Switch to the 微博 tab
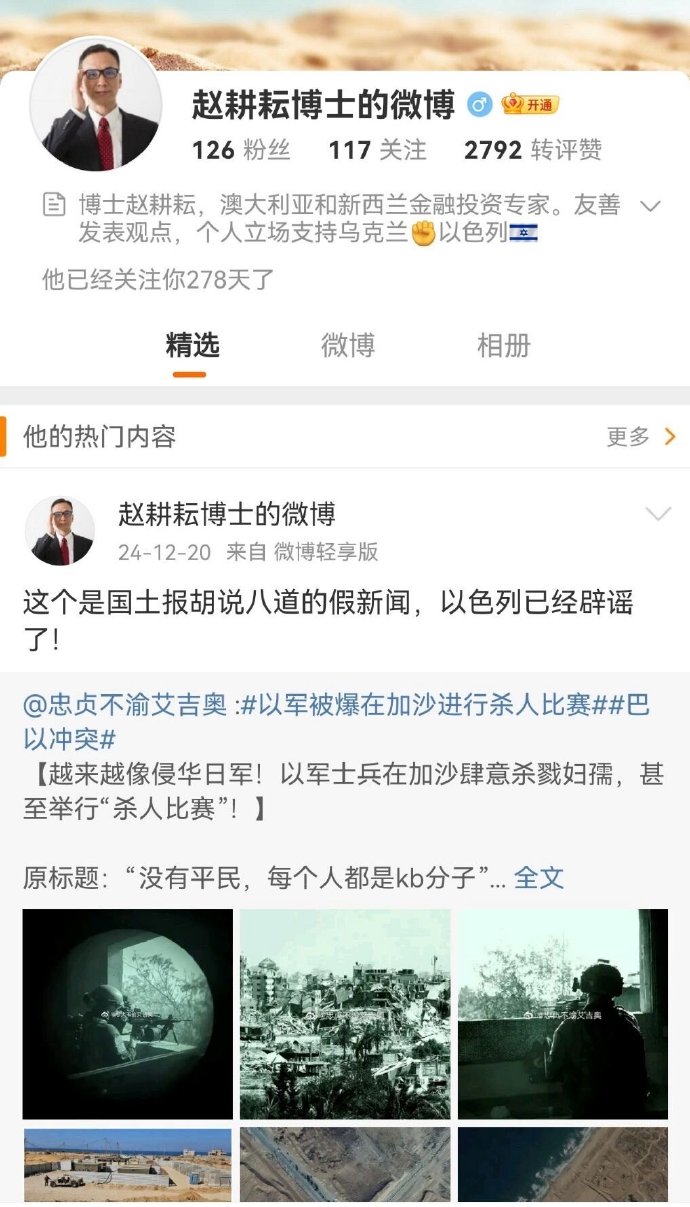This screenshot has height=1207, width=690. click(x=347, y=346)
